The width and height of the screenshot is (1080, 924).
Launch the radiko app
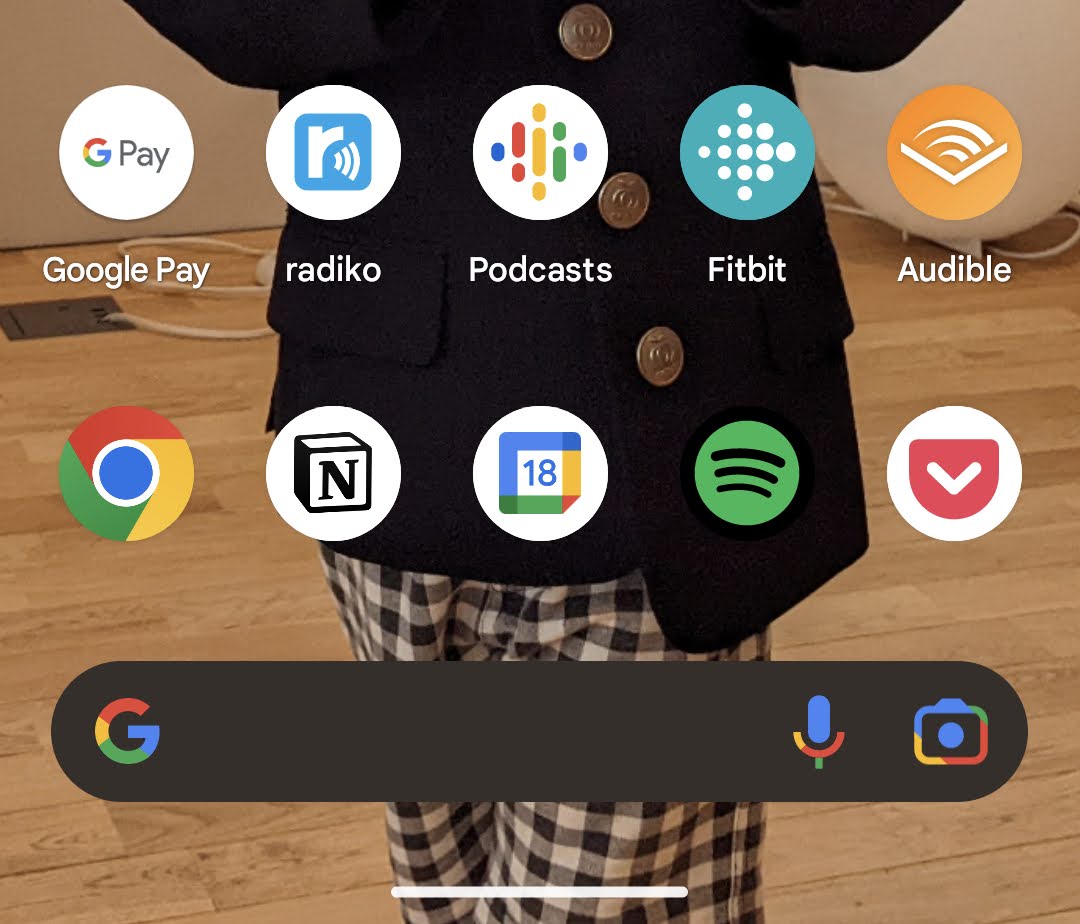pos(333,153)
